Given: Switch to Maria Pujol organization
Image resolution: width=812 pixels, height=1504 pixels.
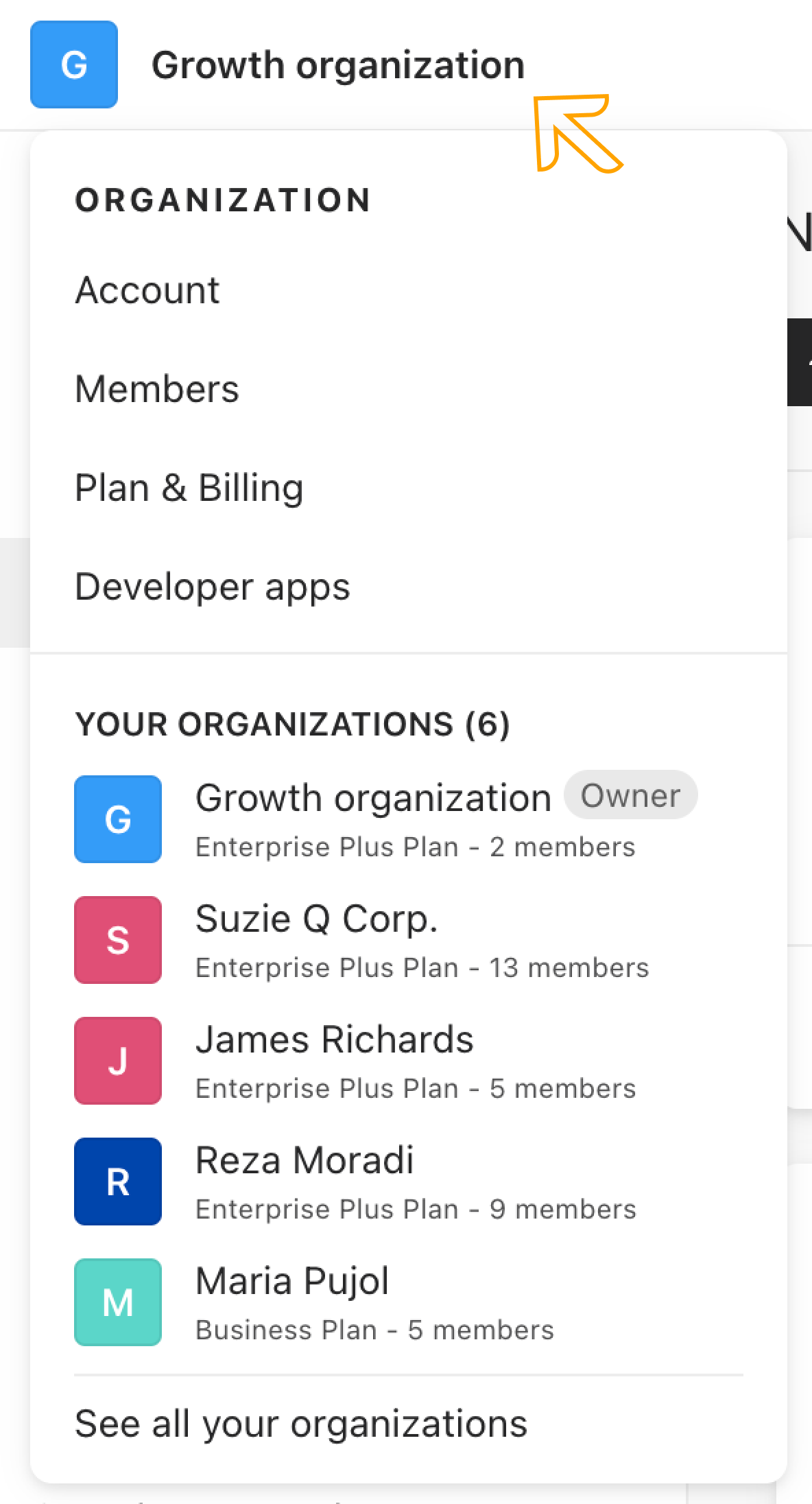Looking at the screenshot, I should [408, 1302].
